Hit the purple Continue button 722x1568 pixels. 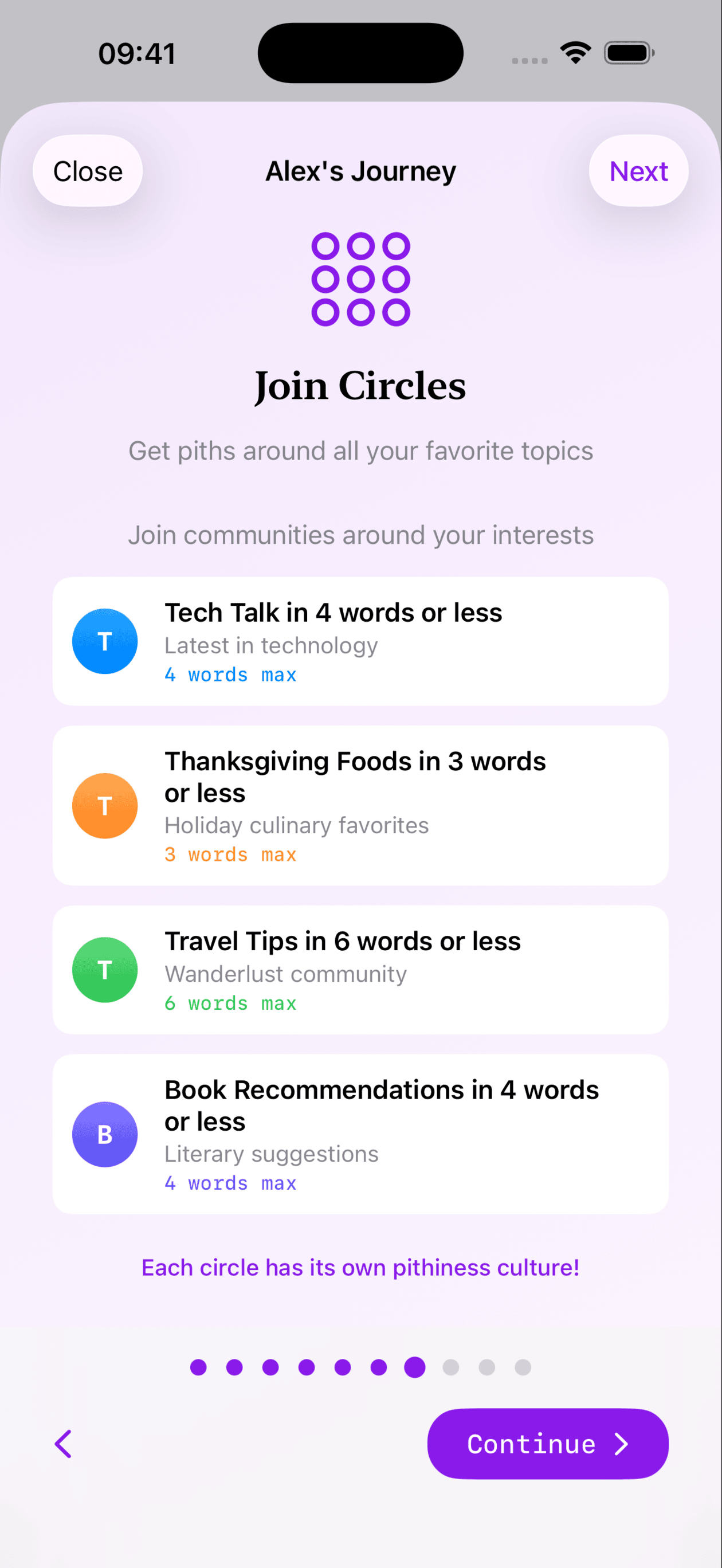point(548,1444)
